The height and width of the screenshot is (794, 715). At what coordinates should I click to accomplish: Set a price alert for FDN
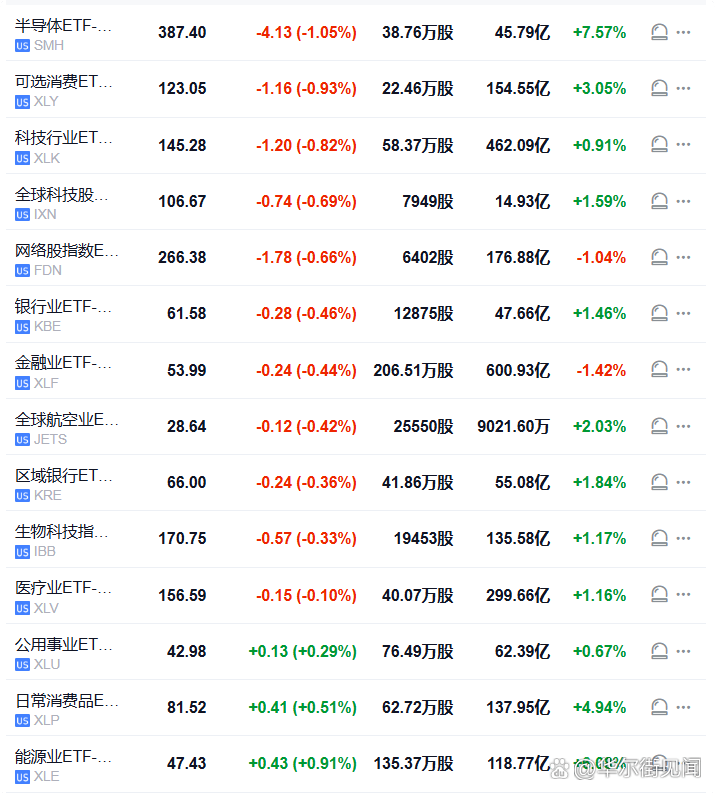pos(658,258)
